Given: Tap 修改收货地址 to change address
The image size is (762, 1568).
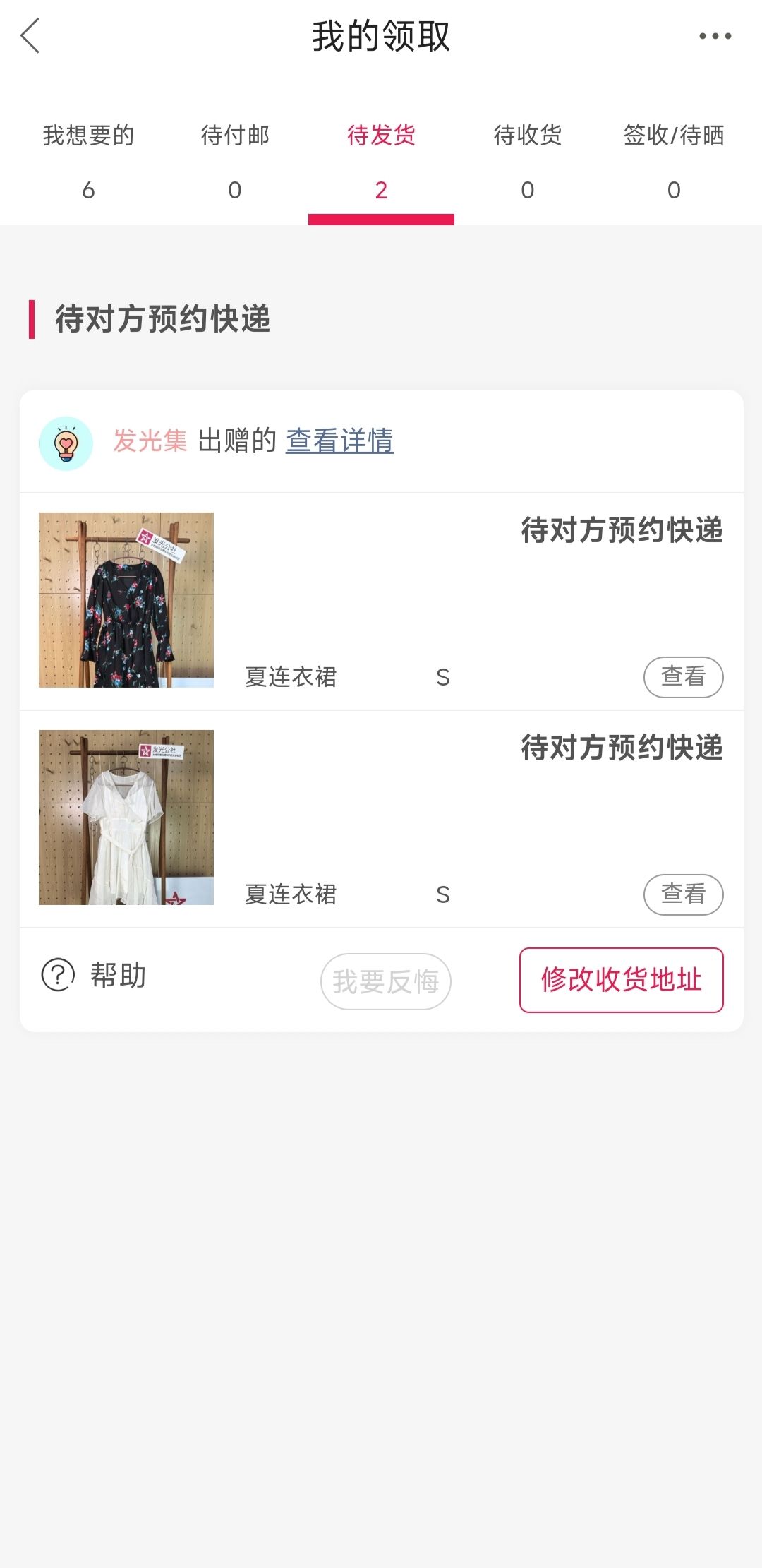Looking at the screenshot, I should (622, 980).
